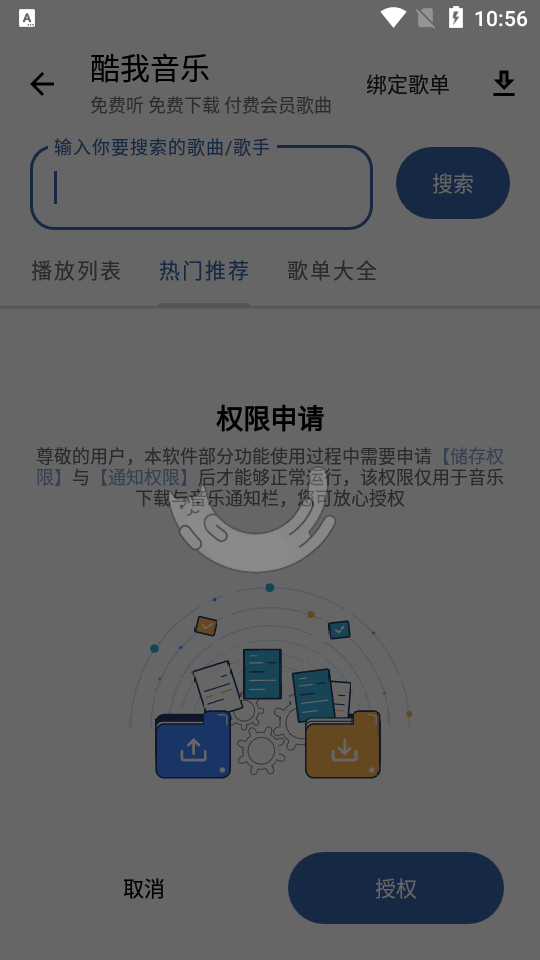This screenshot has width=540, height=960.
Task: Switch to the 歌单大全 tab
Action: pos(332,271)
